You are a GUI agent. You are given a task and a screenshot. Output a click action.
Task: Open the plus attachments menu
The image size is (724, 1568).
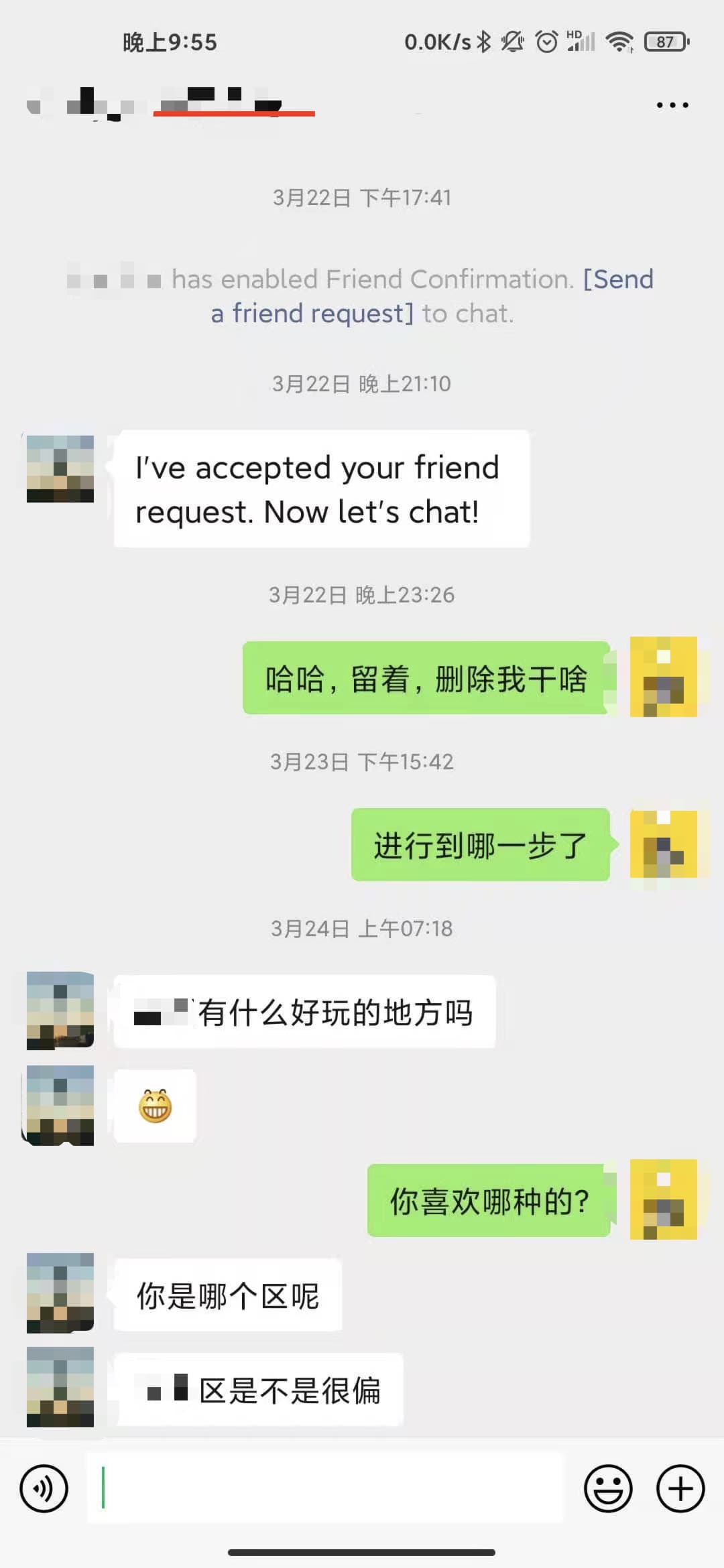click(x=680, y=1489)
